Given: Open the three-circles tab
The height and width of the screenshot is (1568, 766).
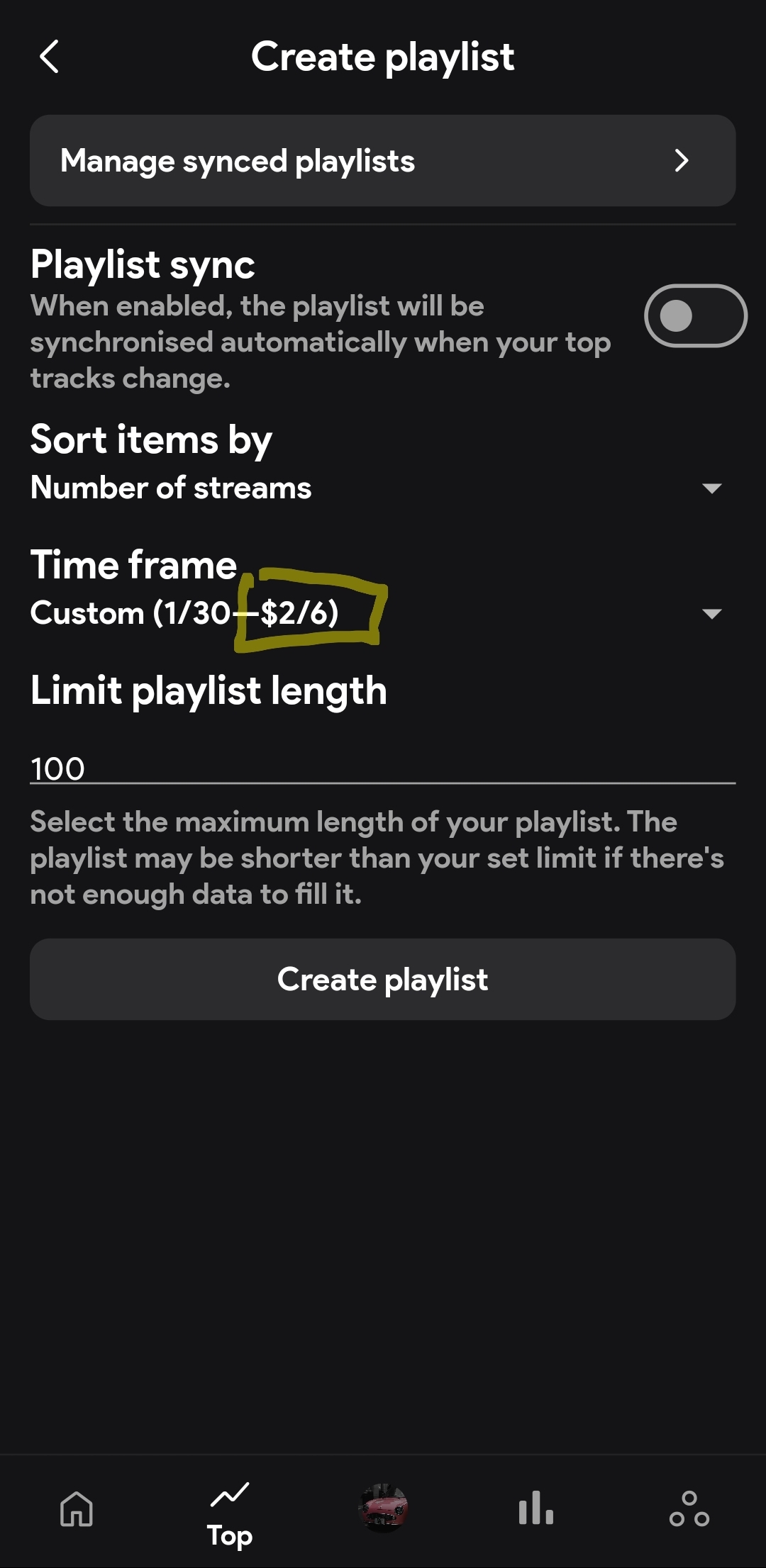Looking at the screenshot, I should (x=689, y=1509).
